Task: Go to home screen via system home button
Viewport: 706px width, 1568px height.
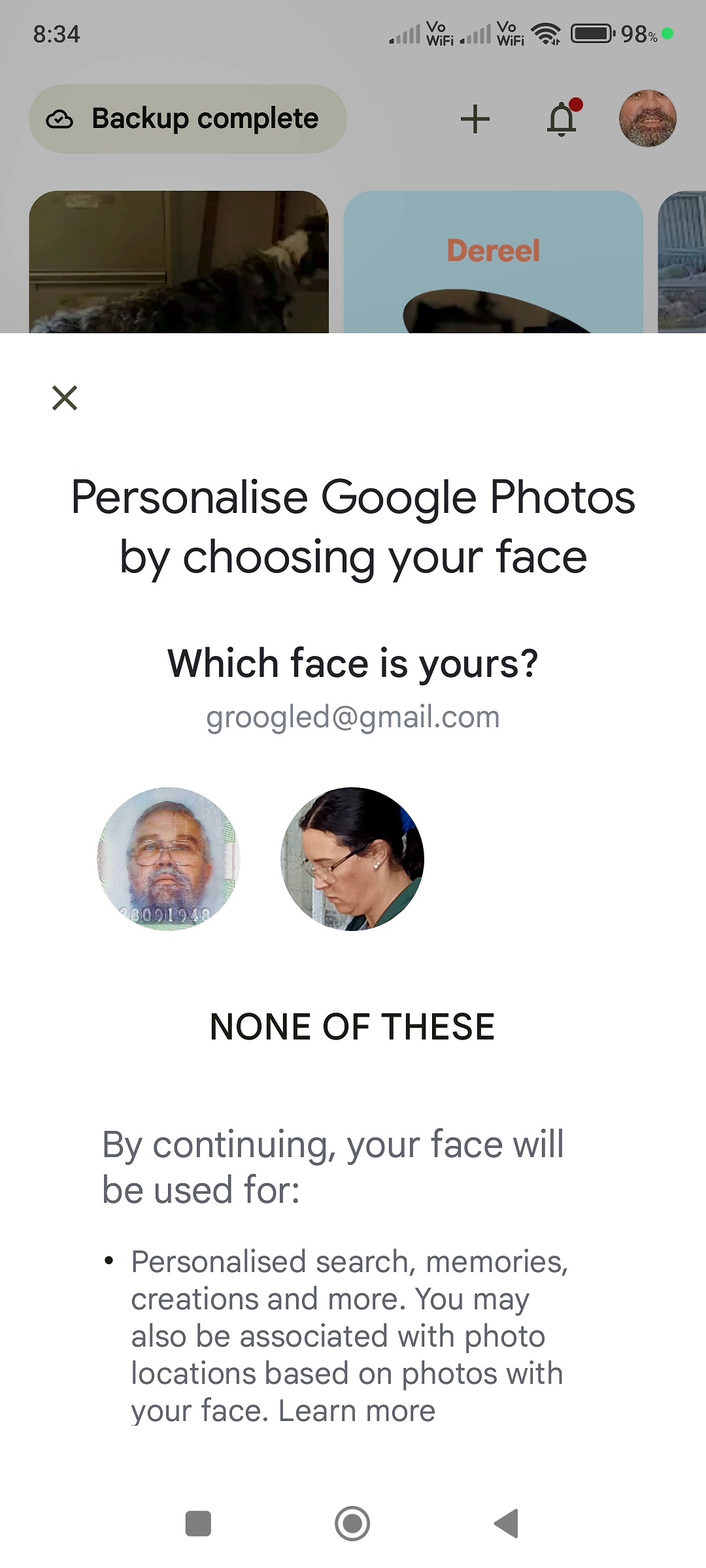Action: coord(352,1524)
